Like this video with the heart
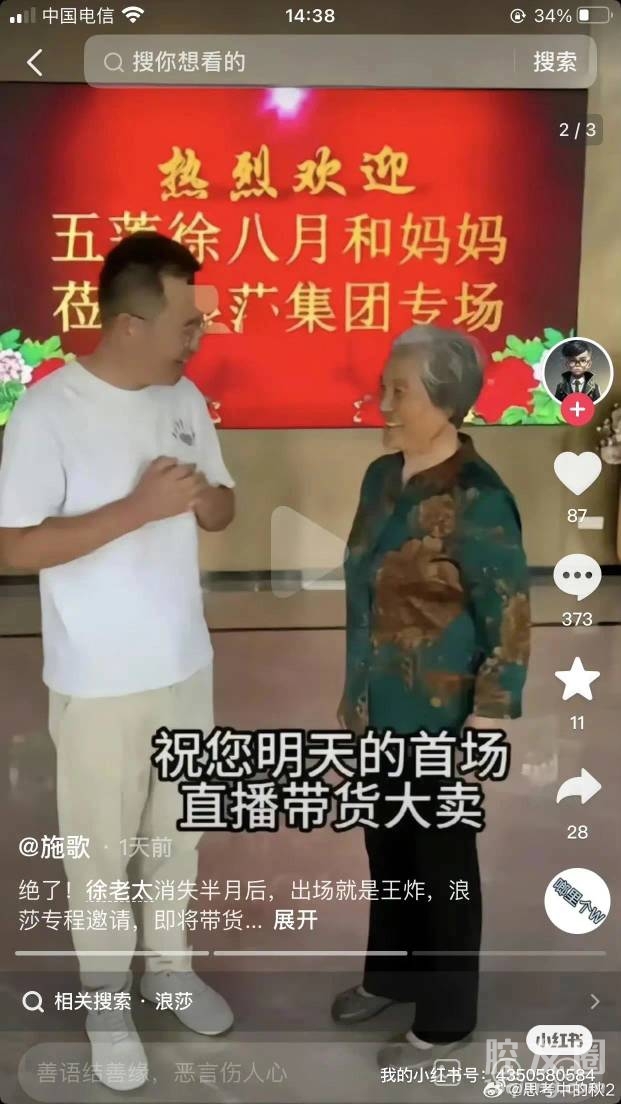621x1104 pixels. [x=577, y=474]
